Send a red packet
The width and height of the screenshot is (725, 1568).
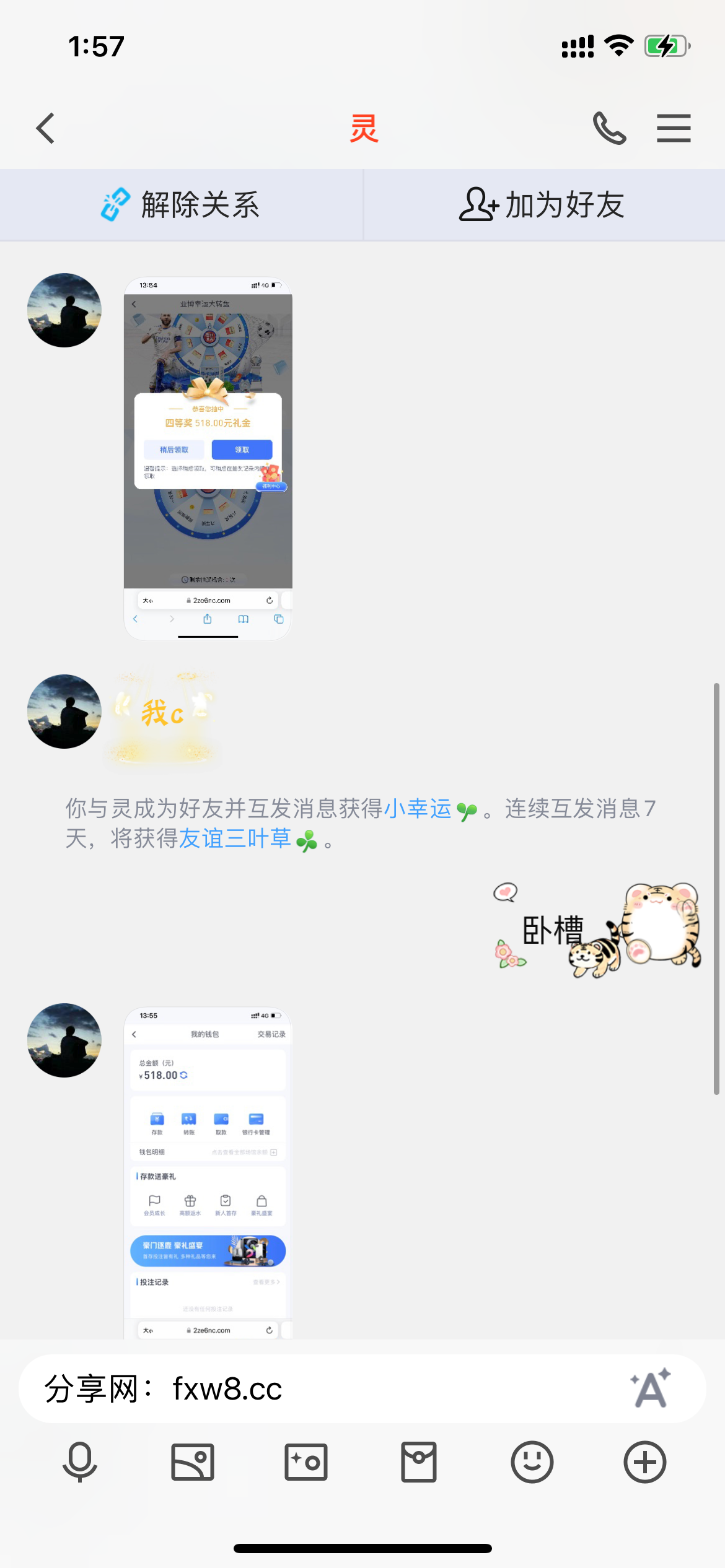(419, 1462)
